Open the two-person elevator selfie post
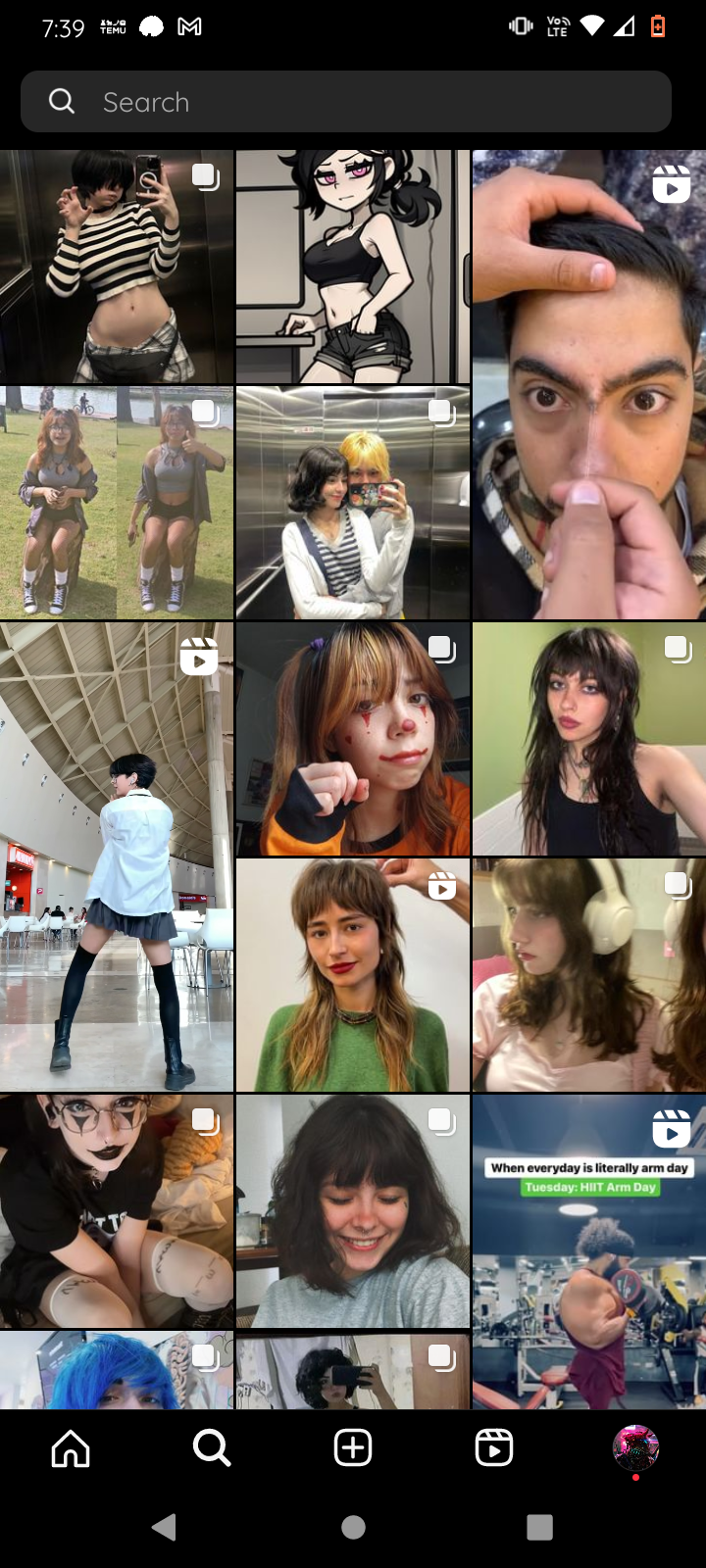This screenshot has width=706, height=1568. pyautogui.click(x=353, y=503)
